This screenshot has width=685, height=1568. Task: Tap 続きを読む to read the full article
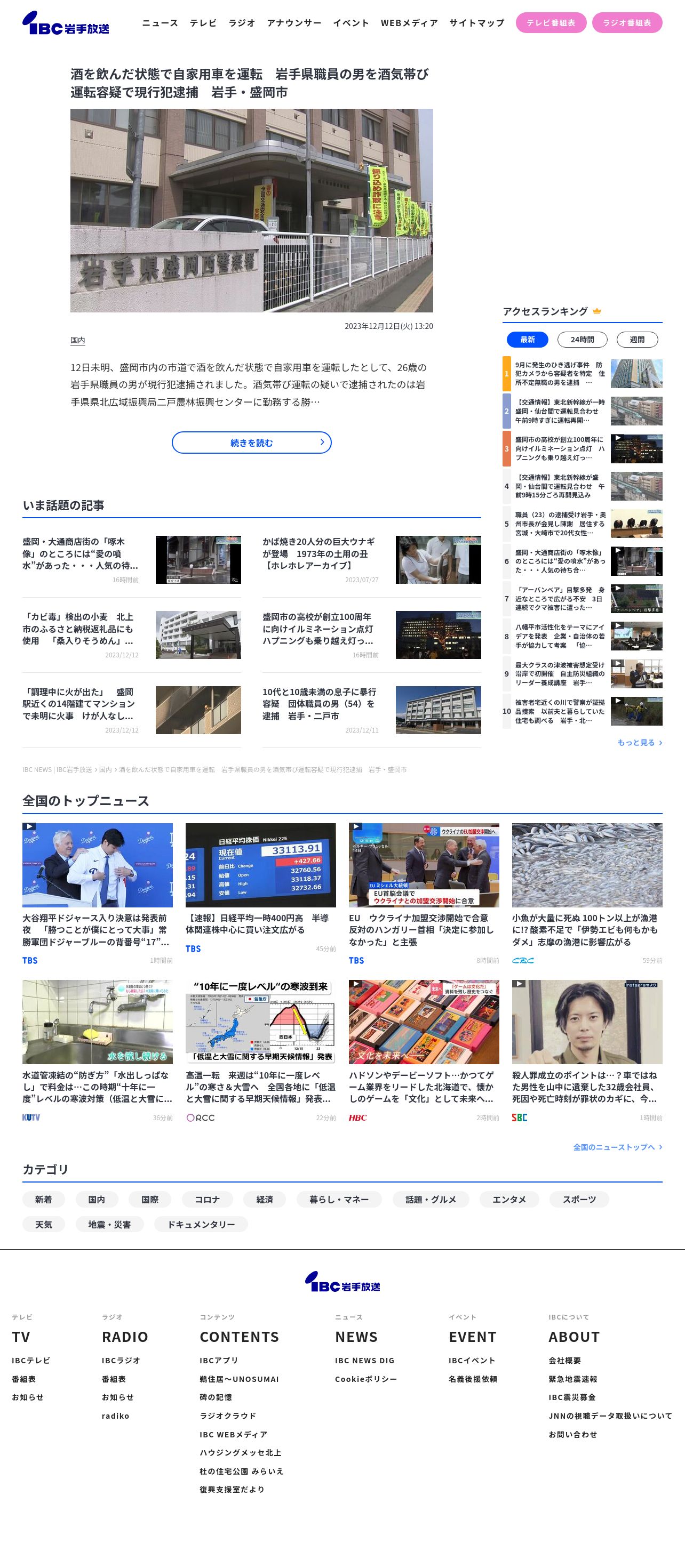tap(251, 443)
